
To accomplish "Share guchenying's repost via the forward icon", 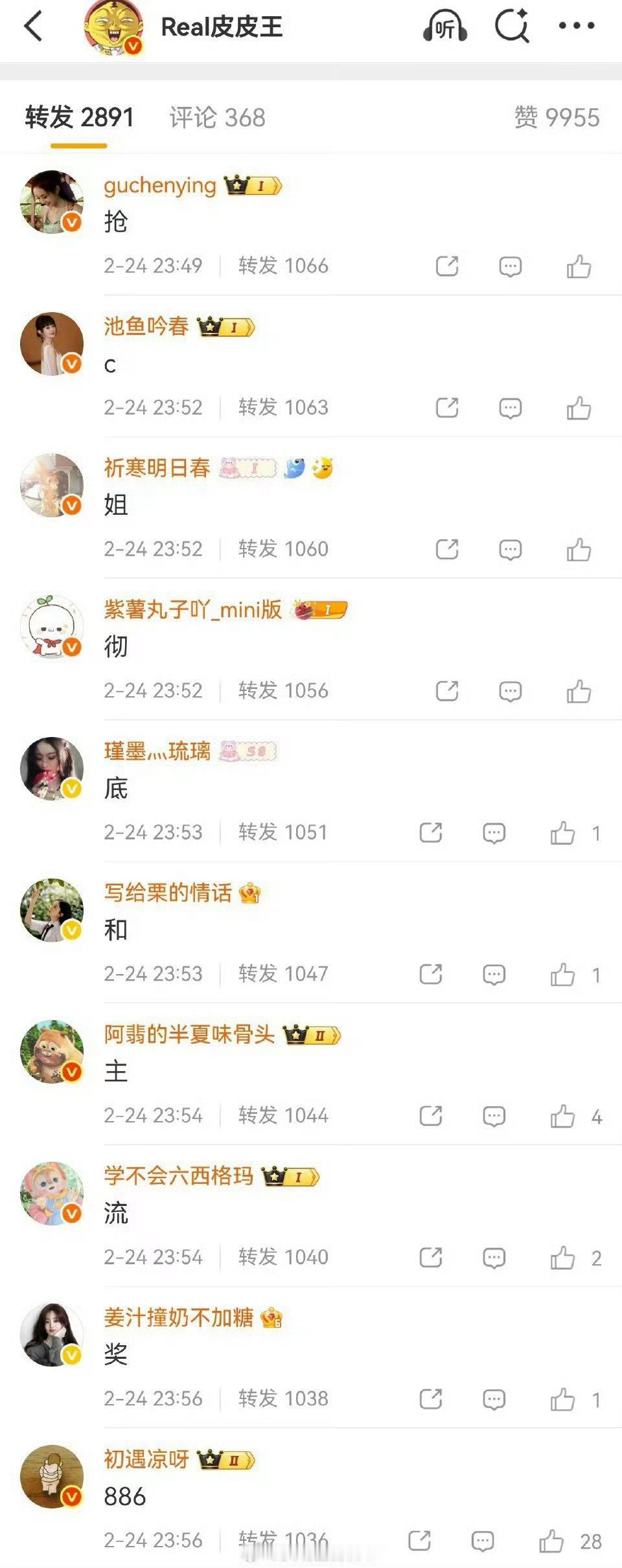I will (x=447, y=266).
